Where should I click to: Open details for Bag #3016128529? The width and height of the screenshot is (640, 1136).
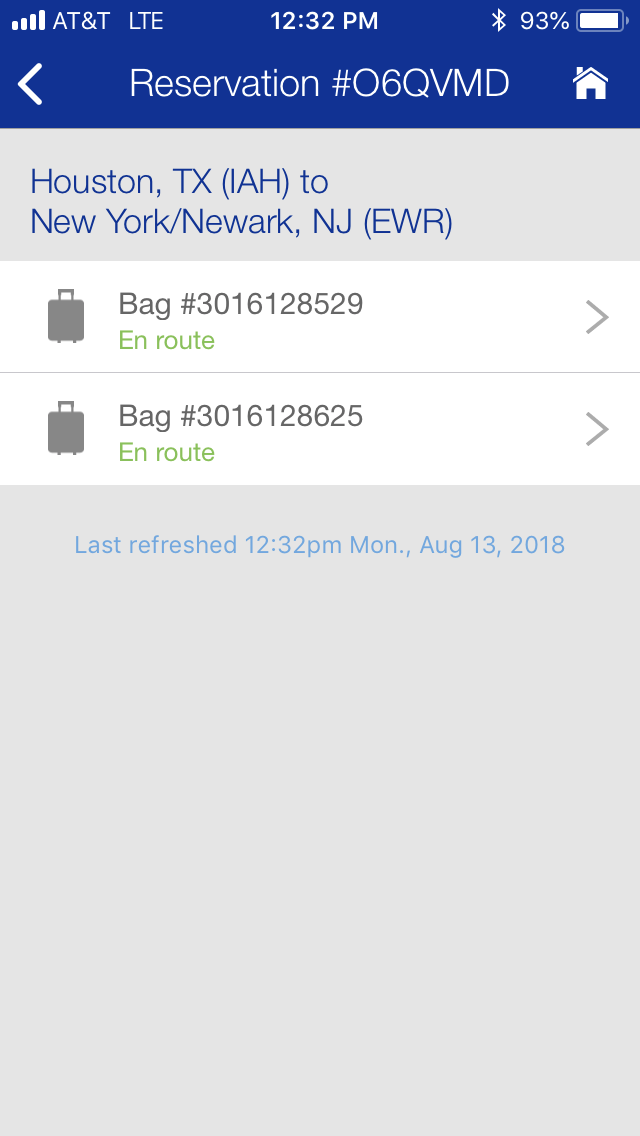point(320,317)
